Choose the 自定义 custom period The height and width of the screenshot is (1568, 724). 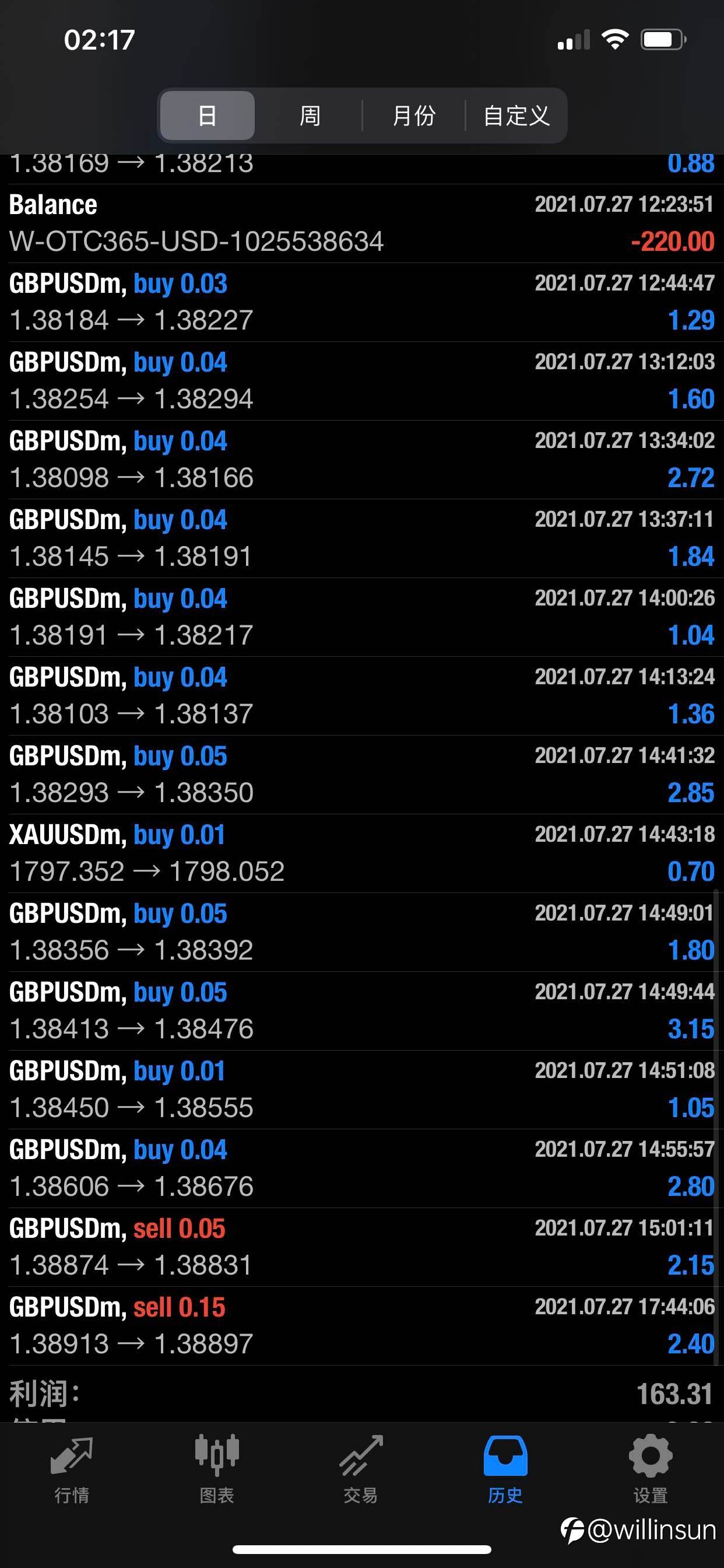516,116
